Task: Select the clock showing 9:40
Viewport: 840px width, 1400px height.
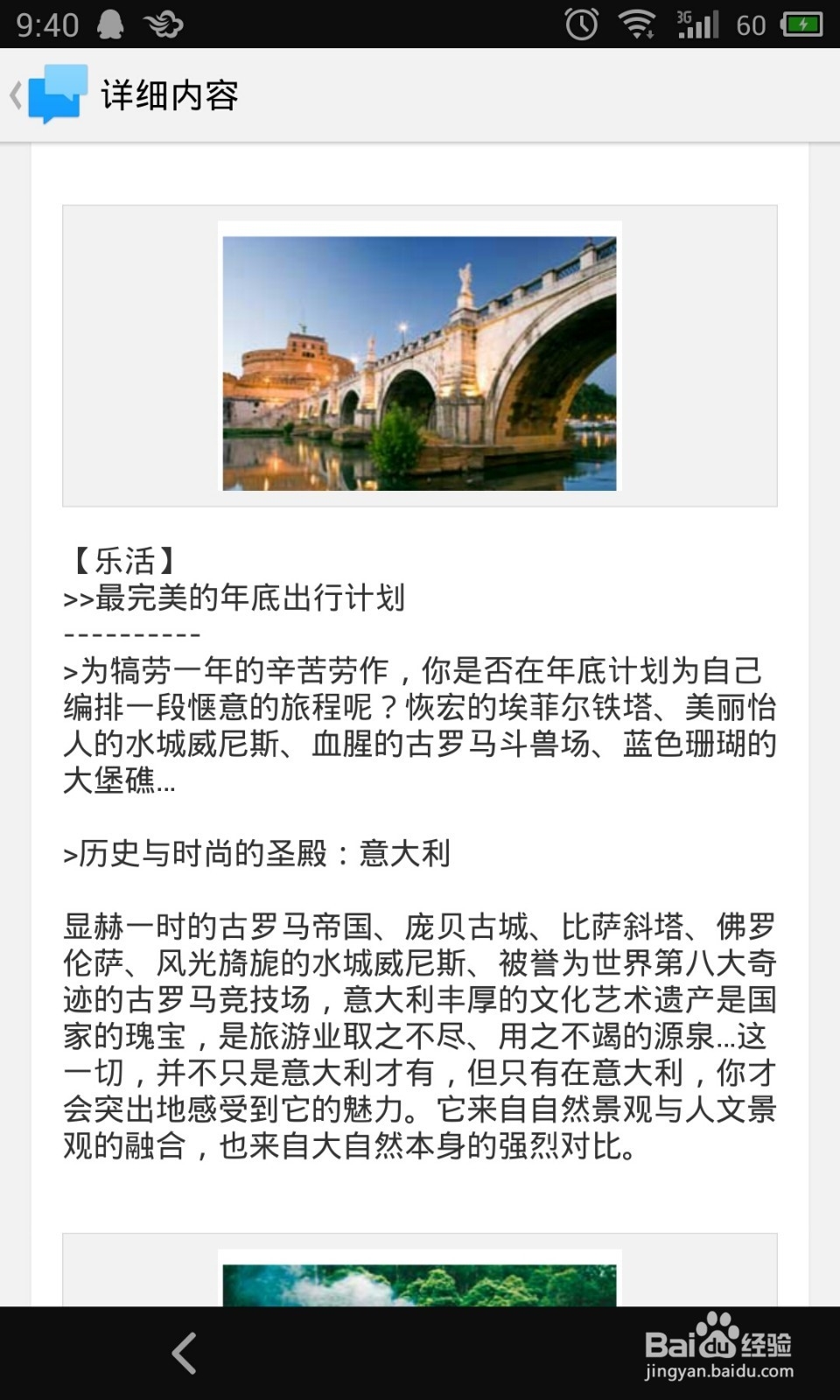Action: click(46, 24)
